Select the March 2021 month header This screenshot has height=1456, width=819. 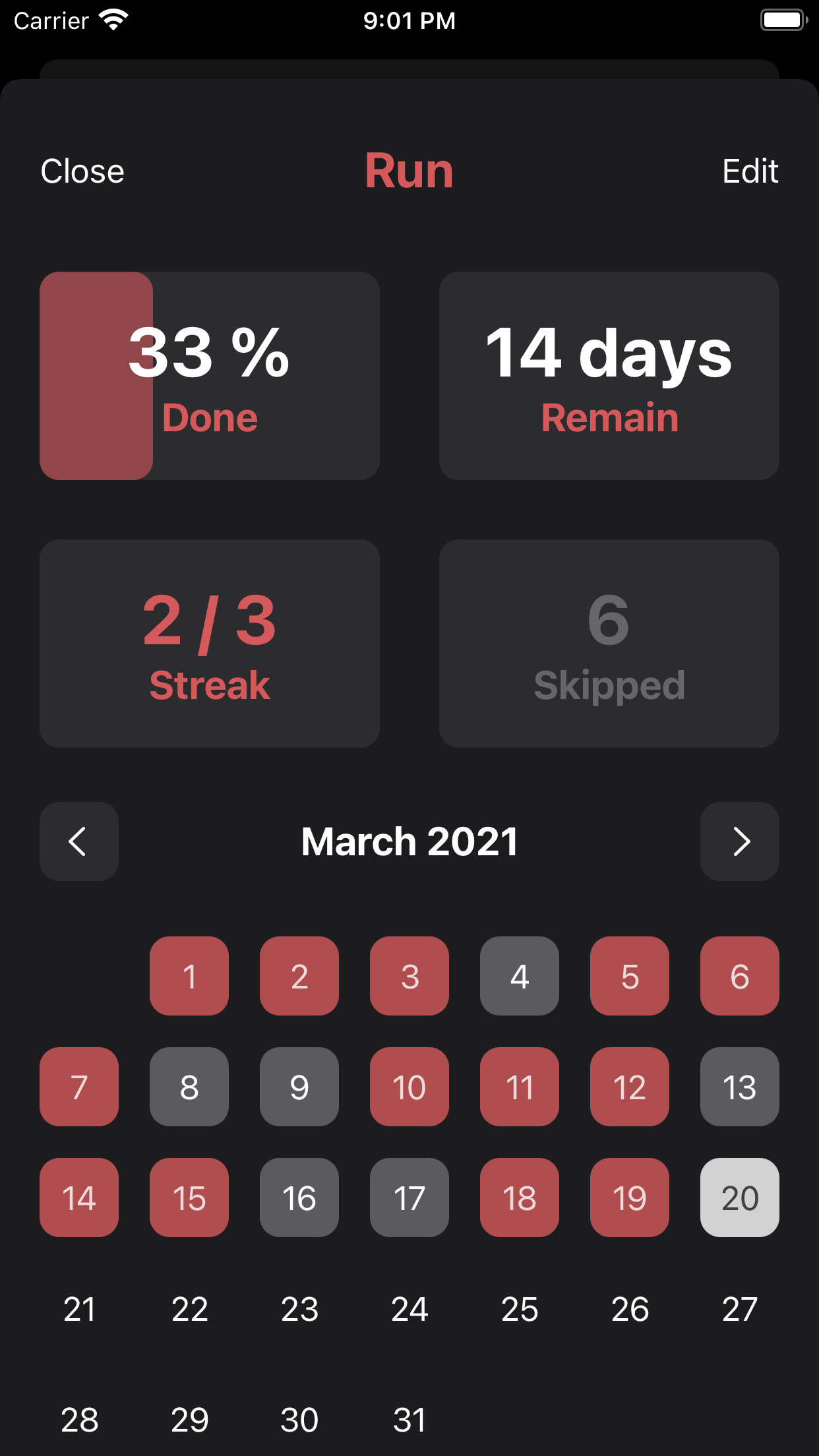point(409,842)
